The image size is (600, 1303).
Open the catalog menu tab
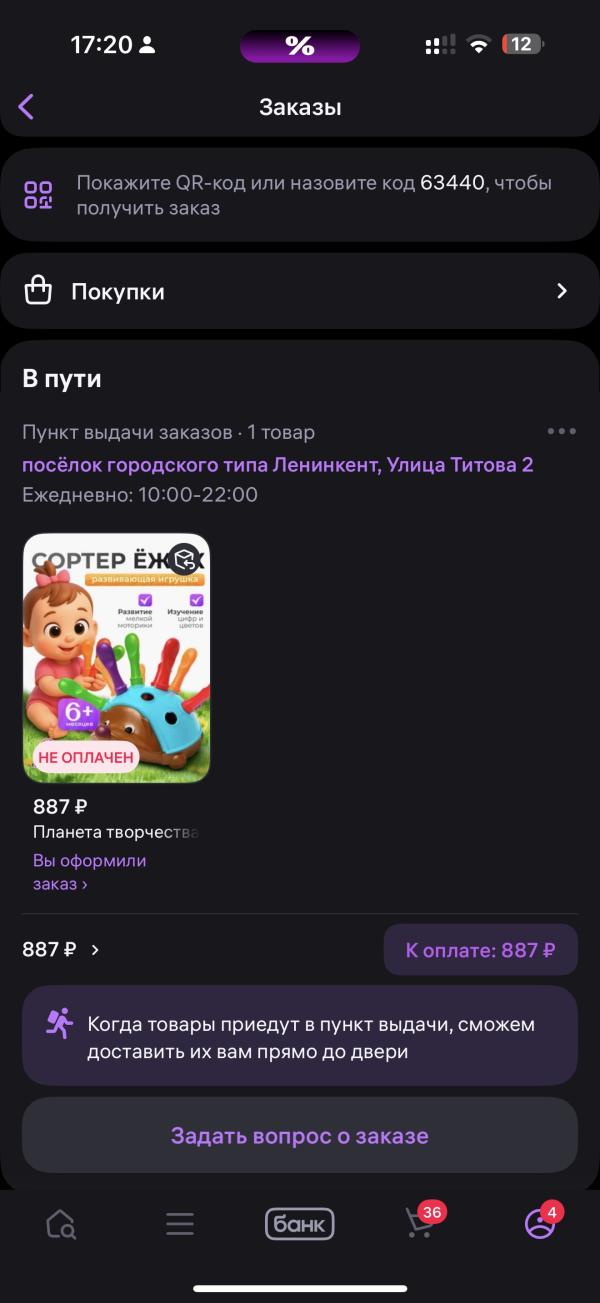tap(180, 1224)
